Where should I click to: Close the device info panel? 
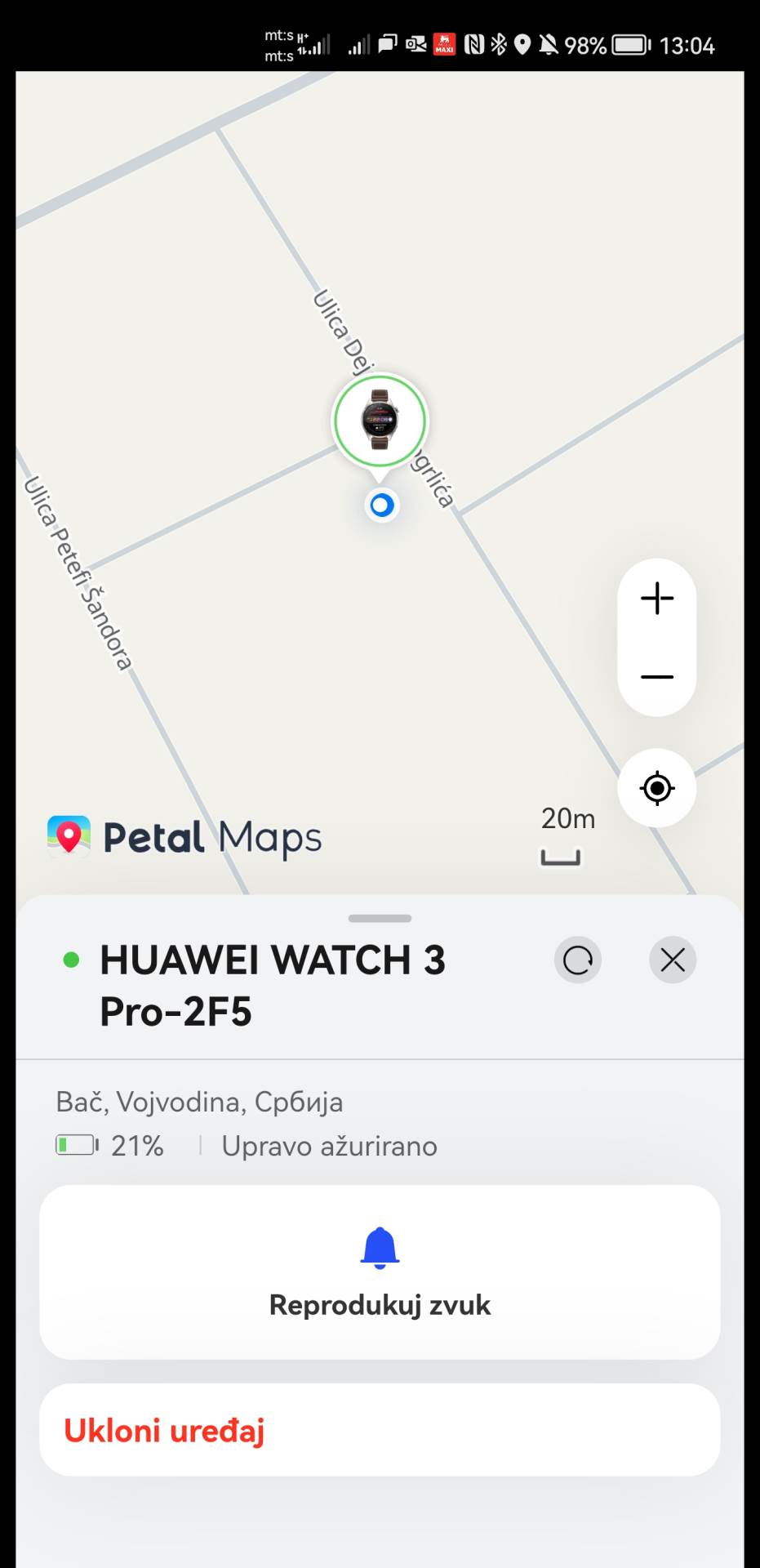pos(672,960)
